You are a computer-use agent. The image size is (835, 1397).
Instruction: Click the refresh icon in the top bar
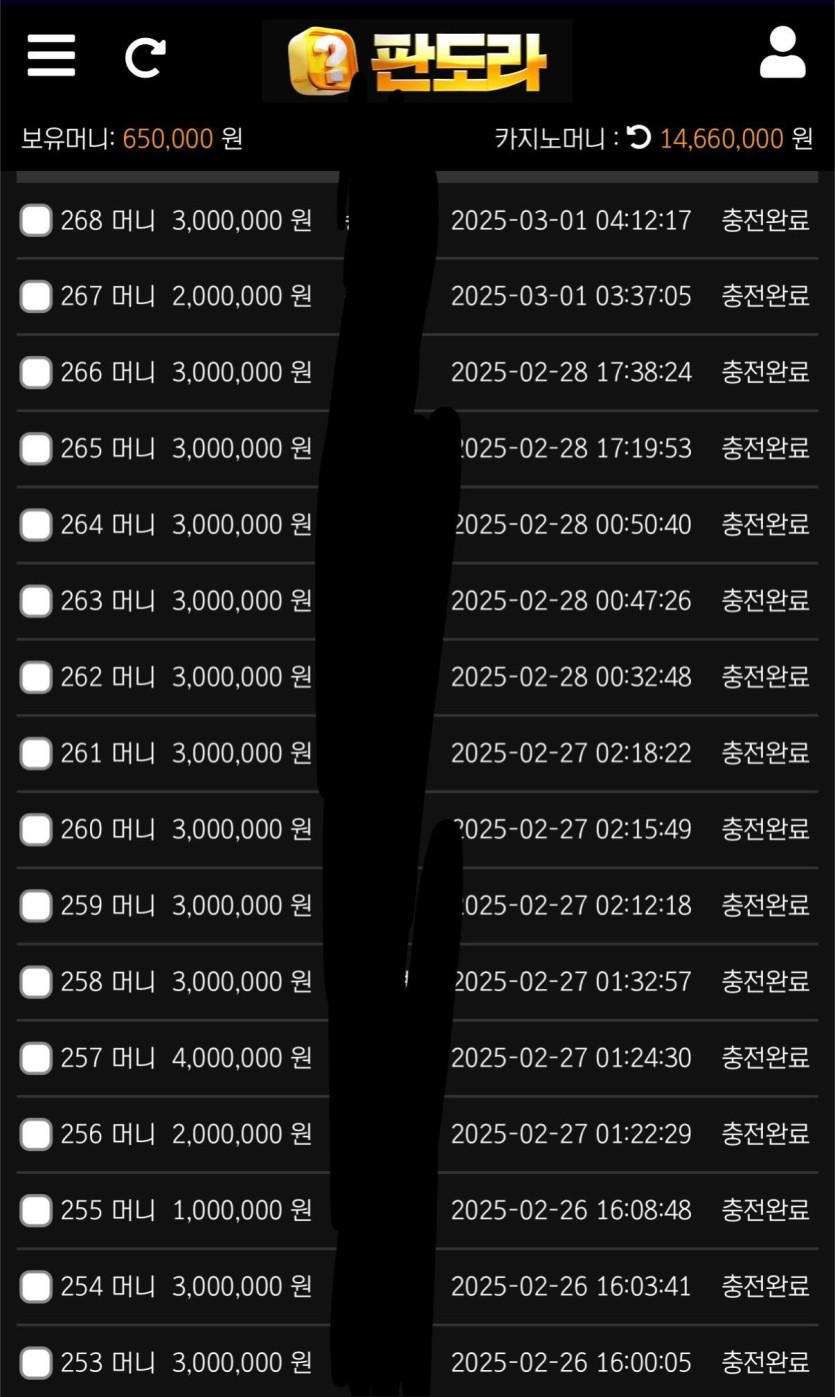[144, 57]
